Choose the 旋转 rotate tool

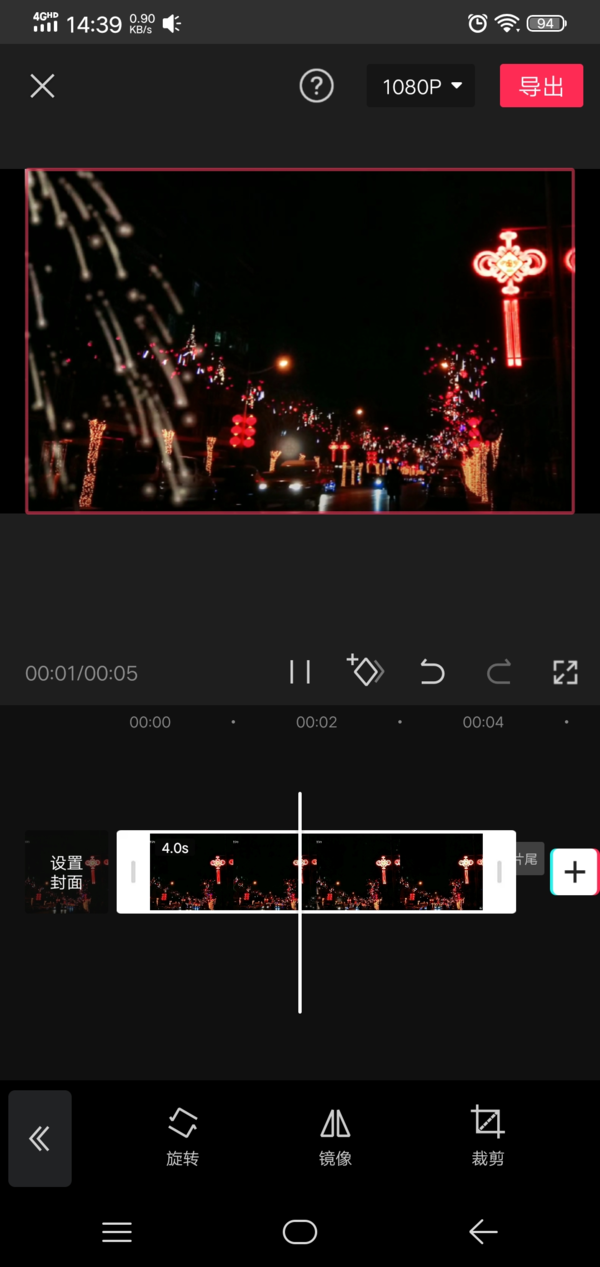coord(182,1137)
